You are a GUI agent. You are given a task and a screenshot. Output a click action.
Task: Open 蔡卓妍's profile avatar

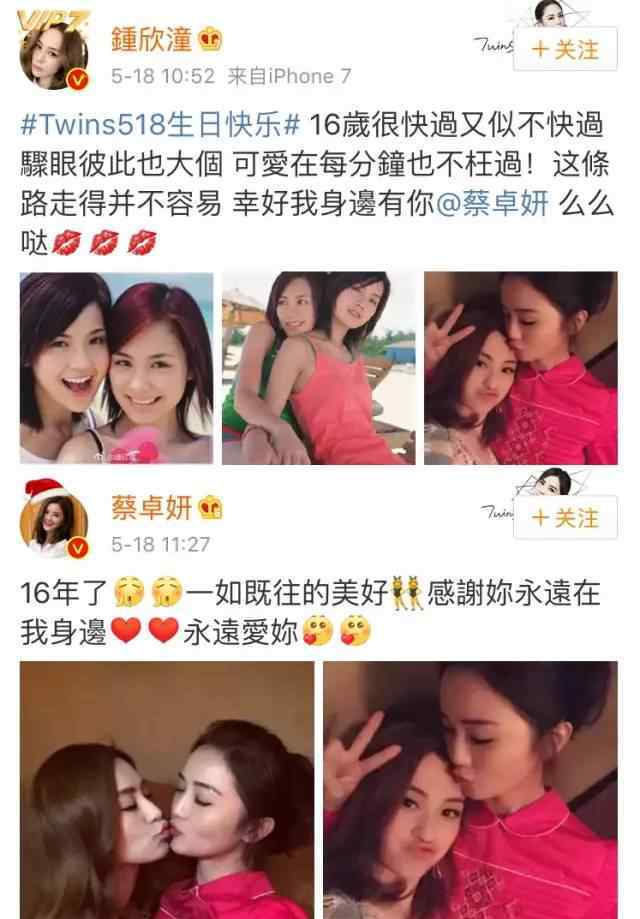click(x=57, y=520)
